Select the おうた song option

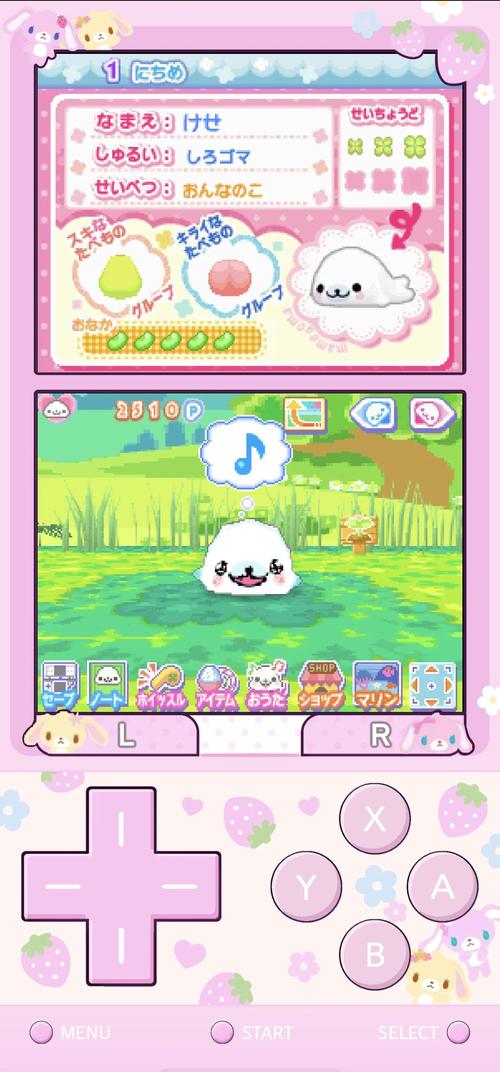[x=267, y=685]
